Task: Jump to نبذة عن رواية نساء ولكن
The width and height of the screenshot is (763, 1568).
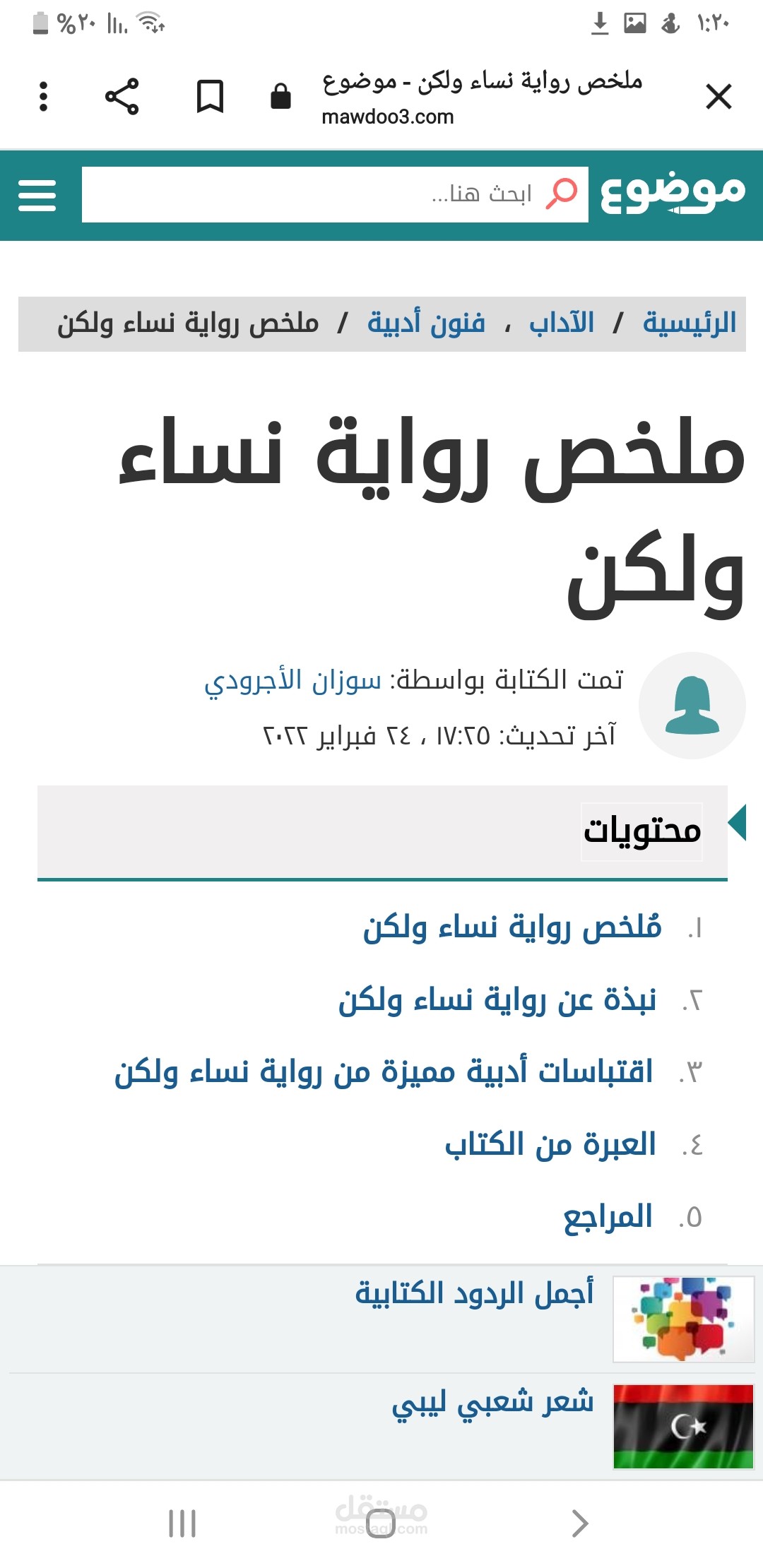Action: tap(497, 999)
